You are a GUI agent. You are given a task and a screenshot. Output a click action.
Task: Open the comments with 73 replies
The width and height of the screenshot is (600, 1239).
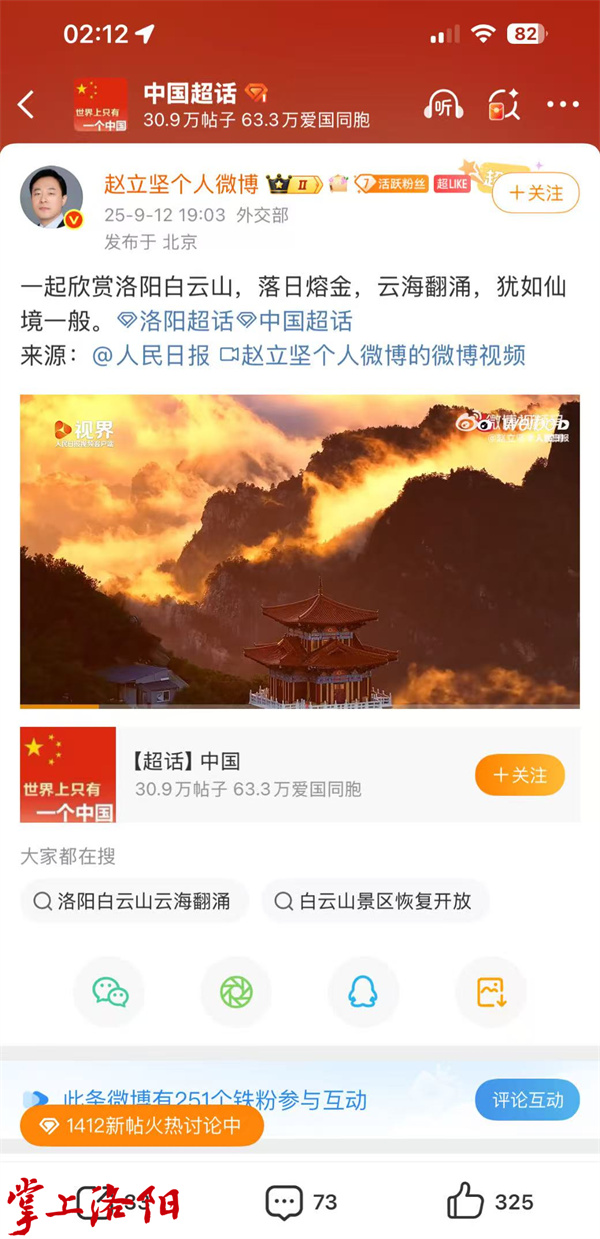[x=300, y=1202]
